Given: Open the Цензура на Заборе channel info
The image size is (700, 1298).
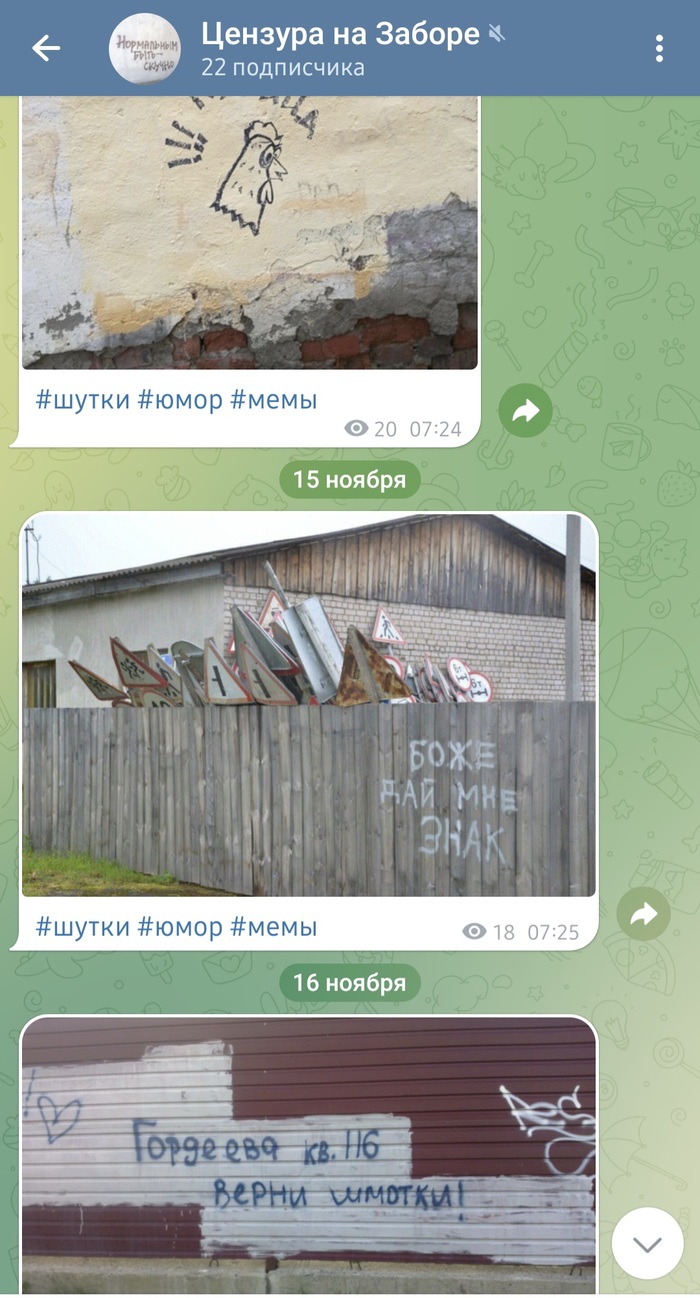Looking at the screenshot, I should click(340, 47).
